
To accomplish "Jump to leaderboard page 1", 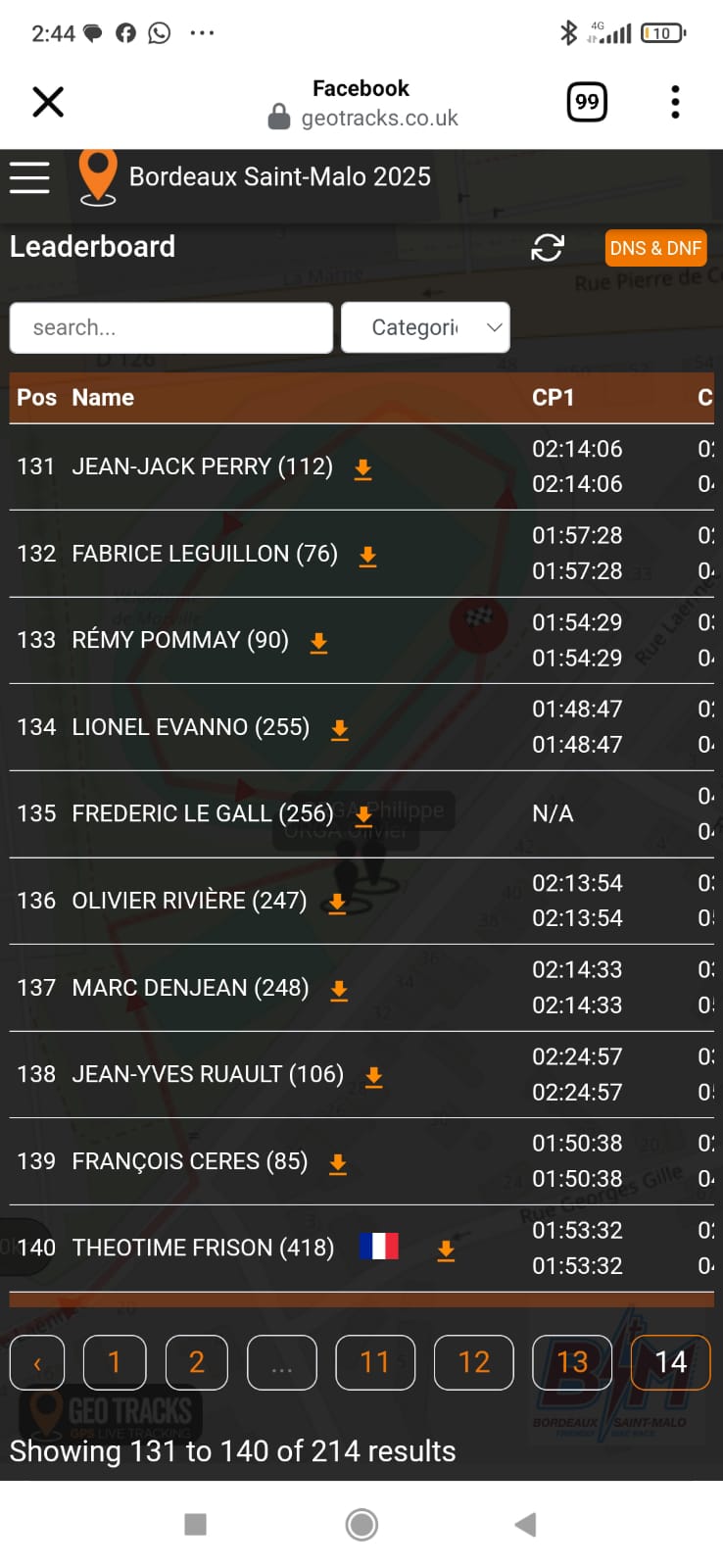I will (x=115, y=1362).
